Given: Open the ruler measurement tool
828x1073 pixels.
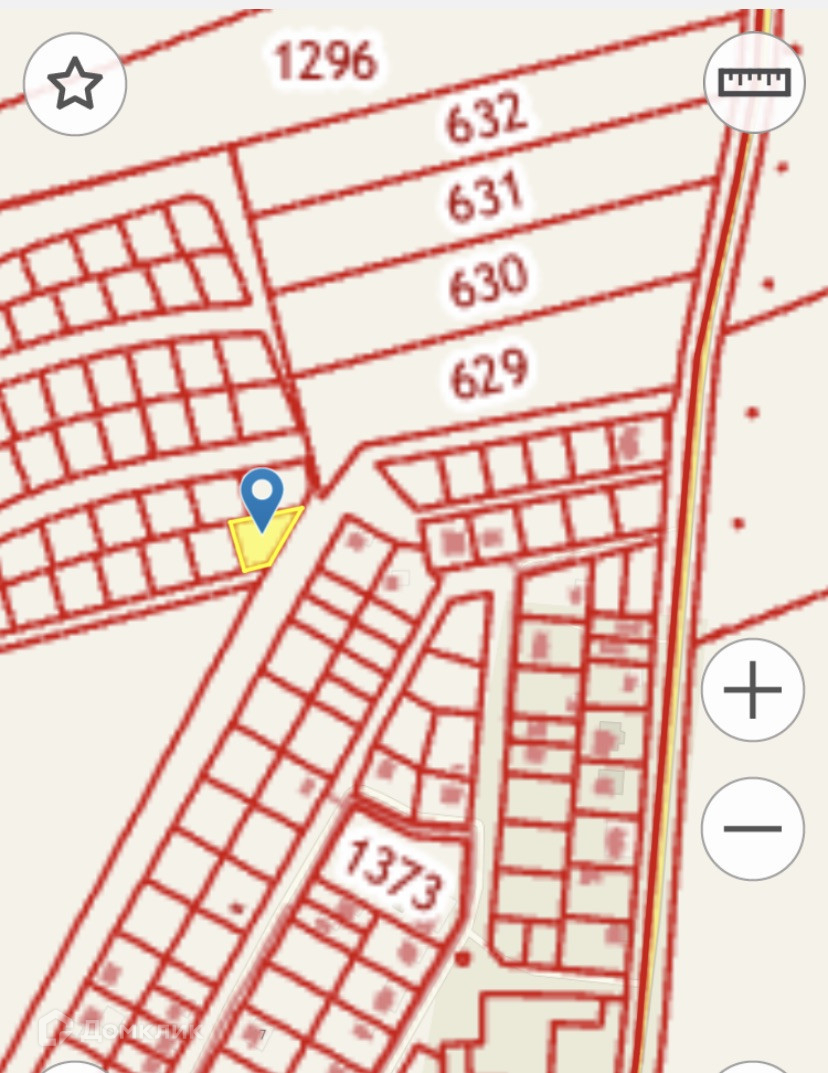Looking at the screenshot, I should 754,82.
